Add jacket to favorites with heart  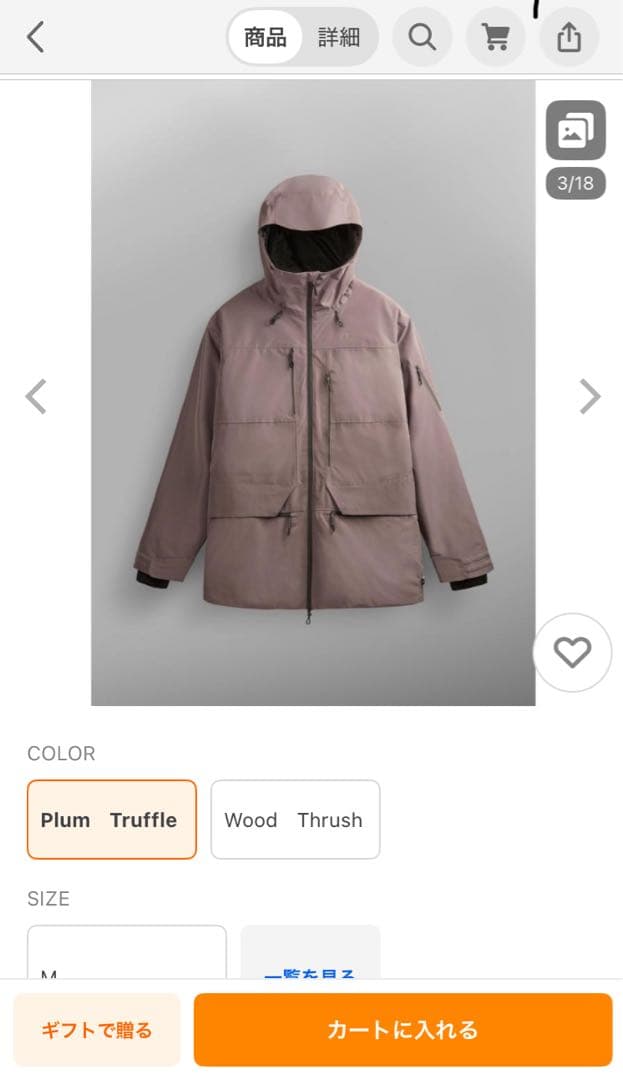tap(572, 652)
